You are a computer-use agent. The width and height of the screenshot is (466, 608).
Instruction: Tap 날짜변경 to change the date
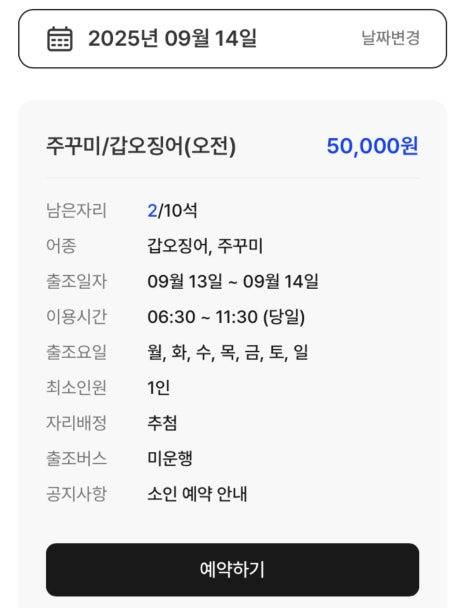390,38
